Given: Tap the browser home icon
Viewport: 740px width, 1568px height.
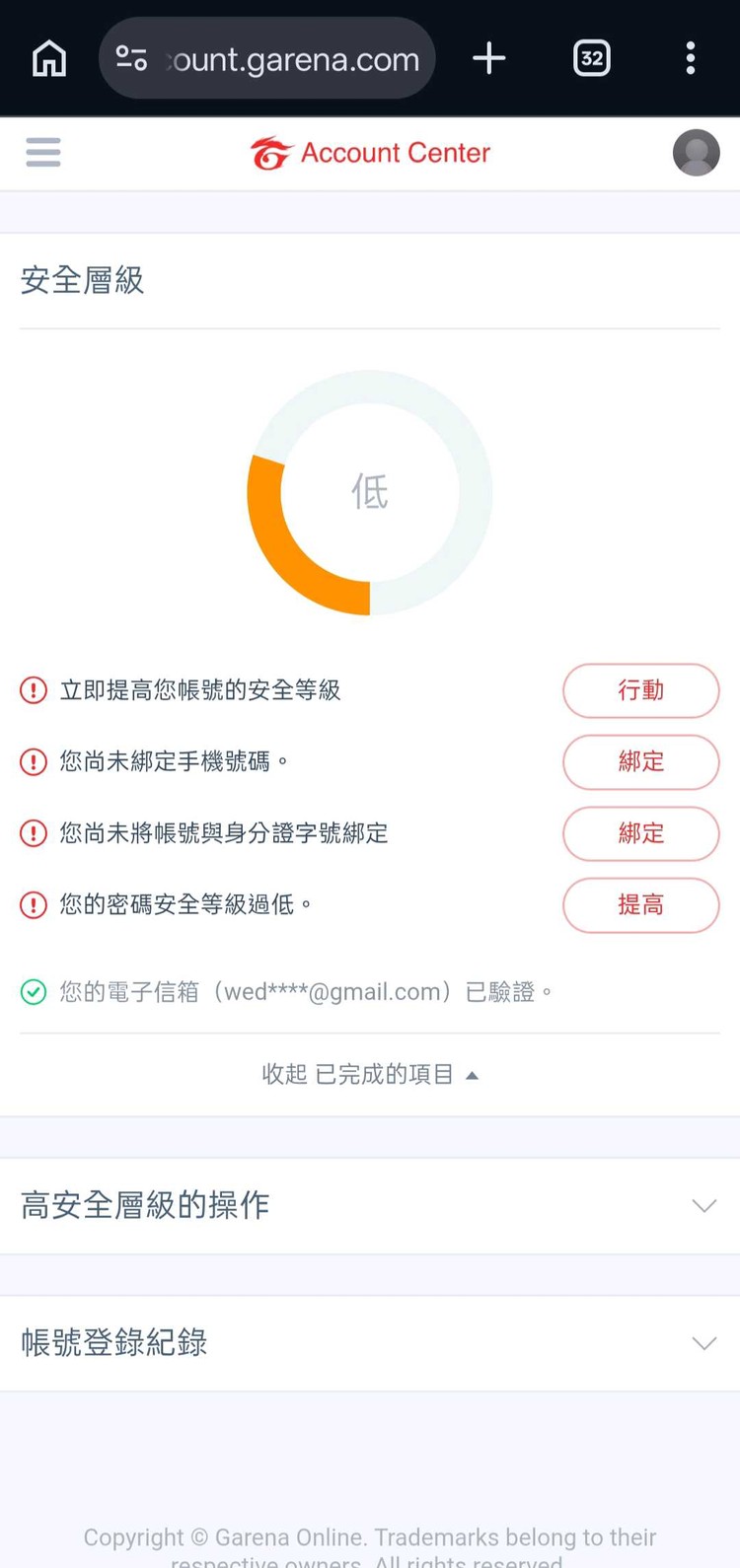Looking at the screenshot, I should click(48, 58).
